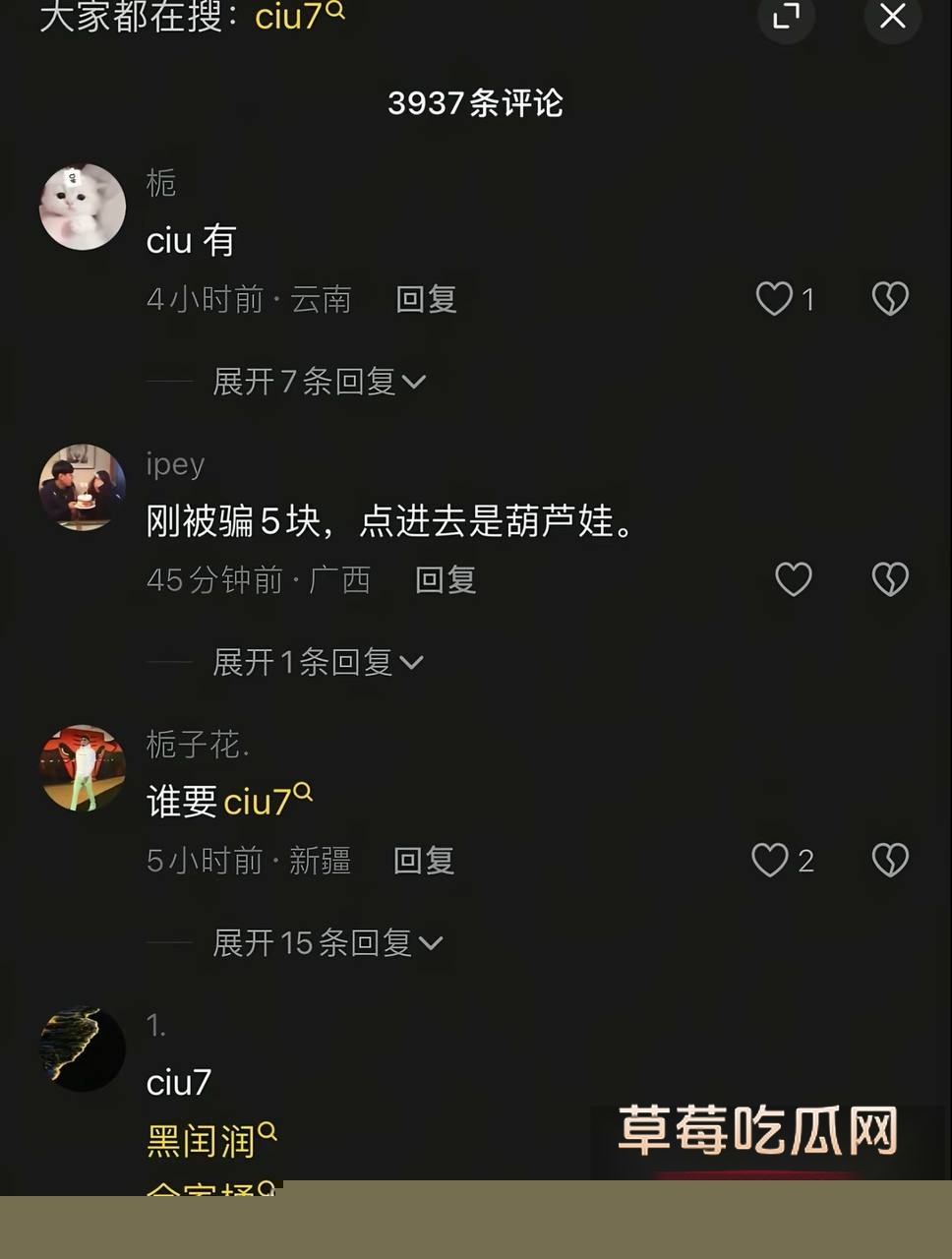
Task: Open 栀's profile avatar picture
Action: click(83, 207)
